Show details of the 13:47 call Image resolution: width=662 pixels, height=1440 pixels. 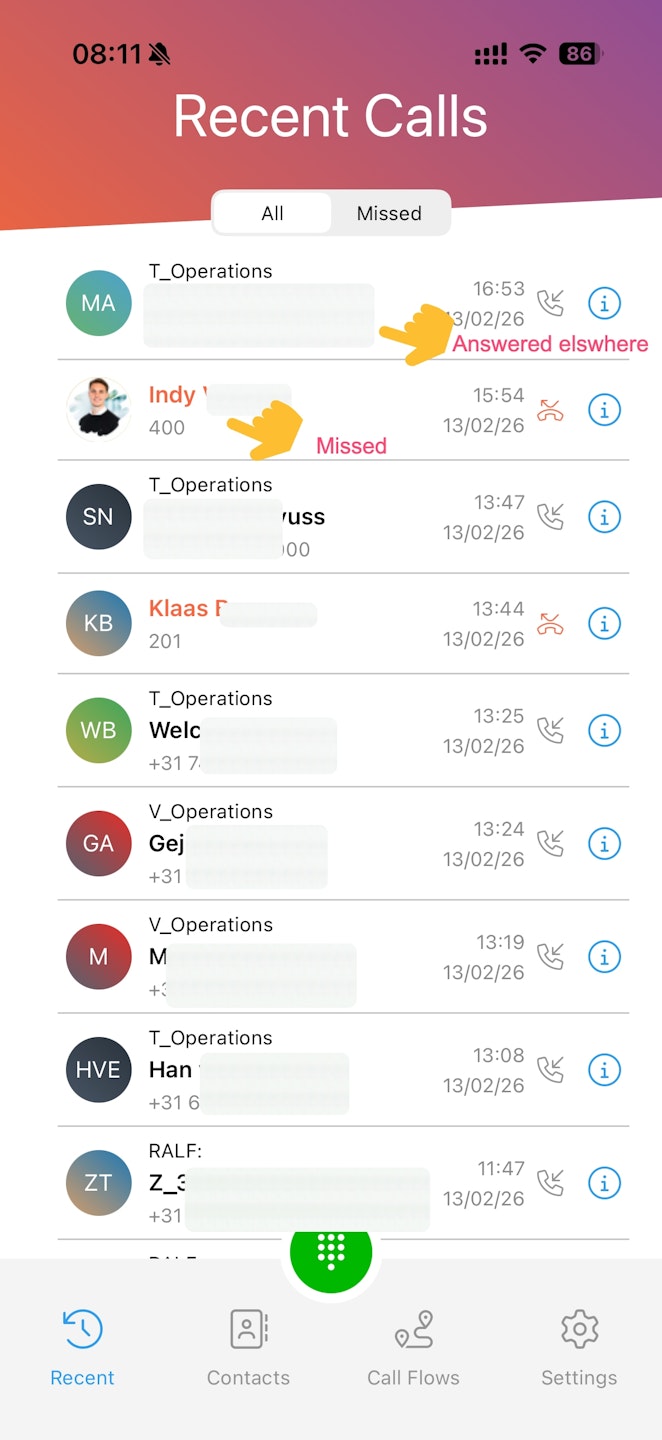coord(604,516)
